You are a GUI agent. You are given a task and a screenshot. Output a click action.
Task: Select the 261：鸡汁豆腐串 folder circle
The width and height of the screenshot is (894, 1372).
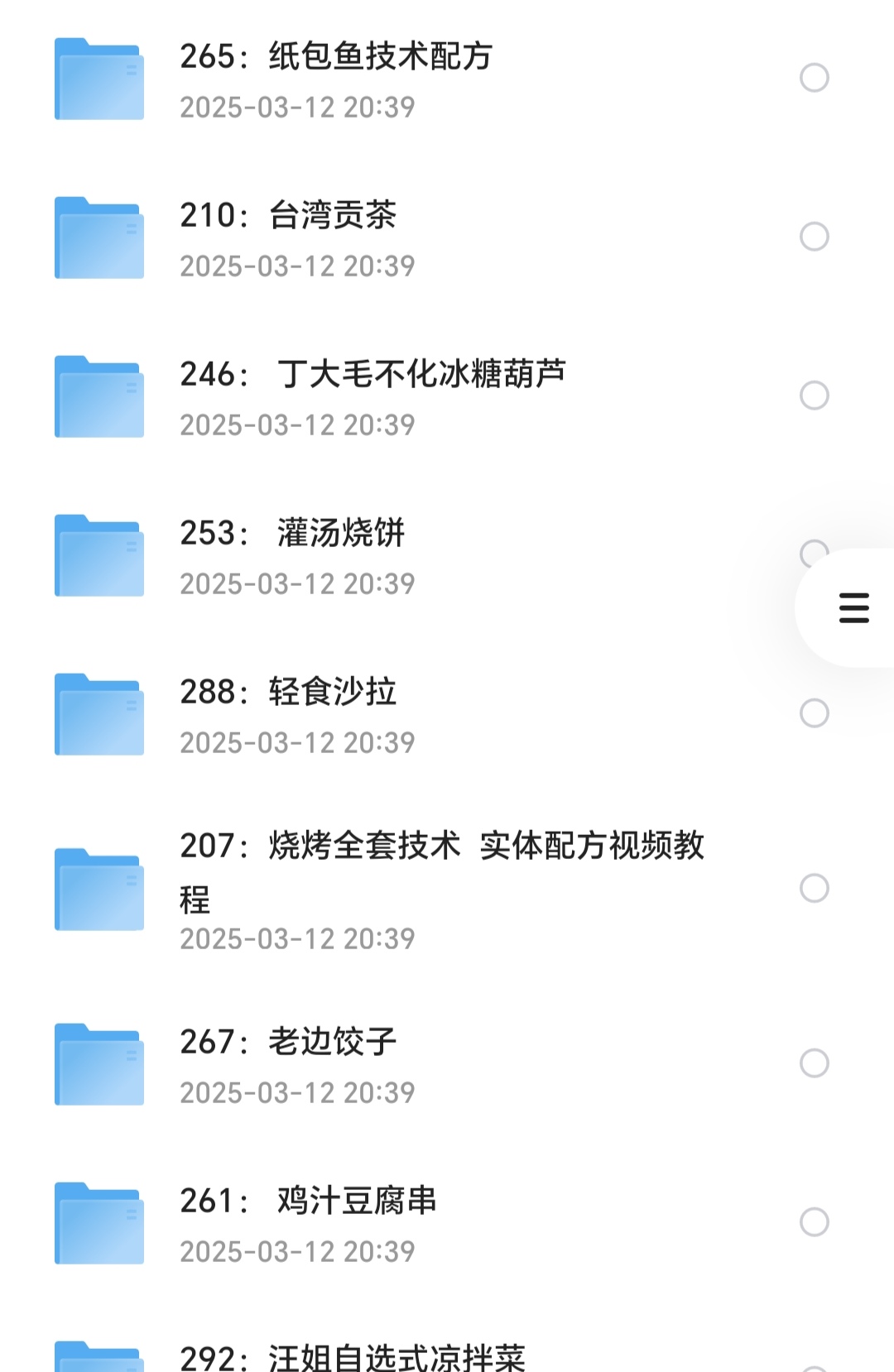(x=815, y=1222)
